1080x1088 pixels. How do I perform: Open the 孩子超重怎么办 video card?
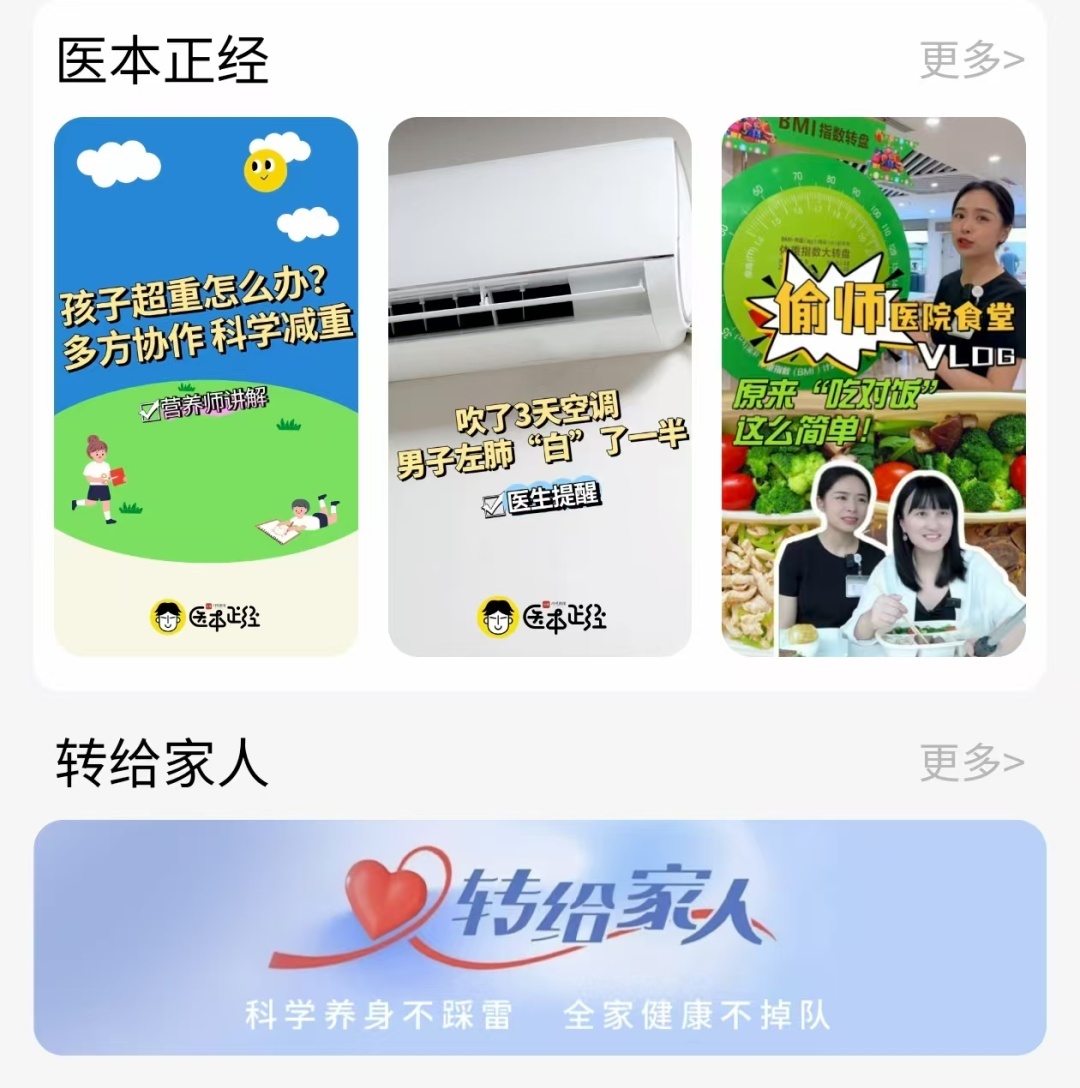click(206, 387)
